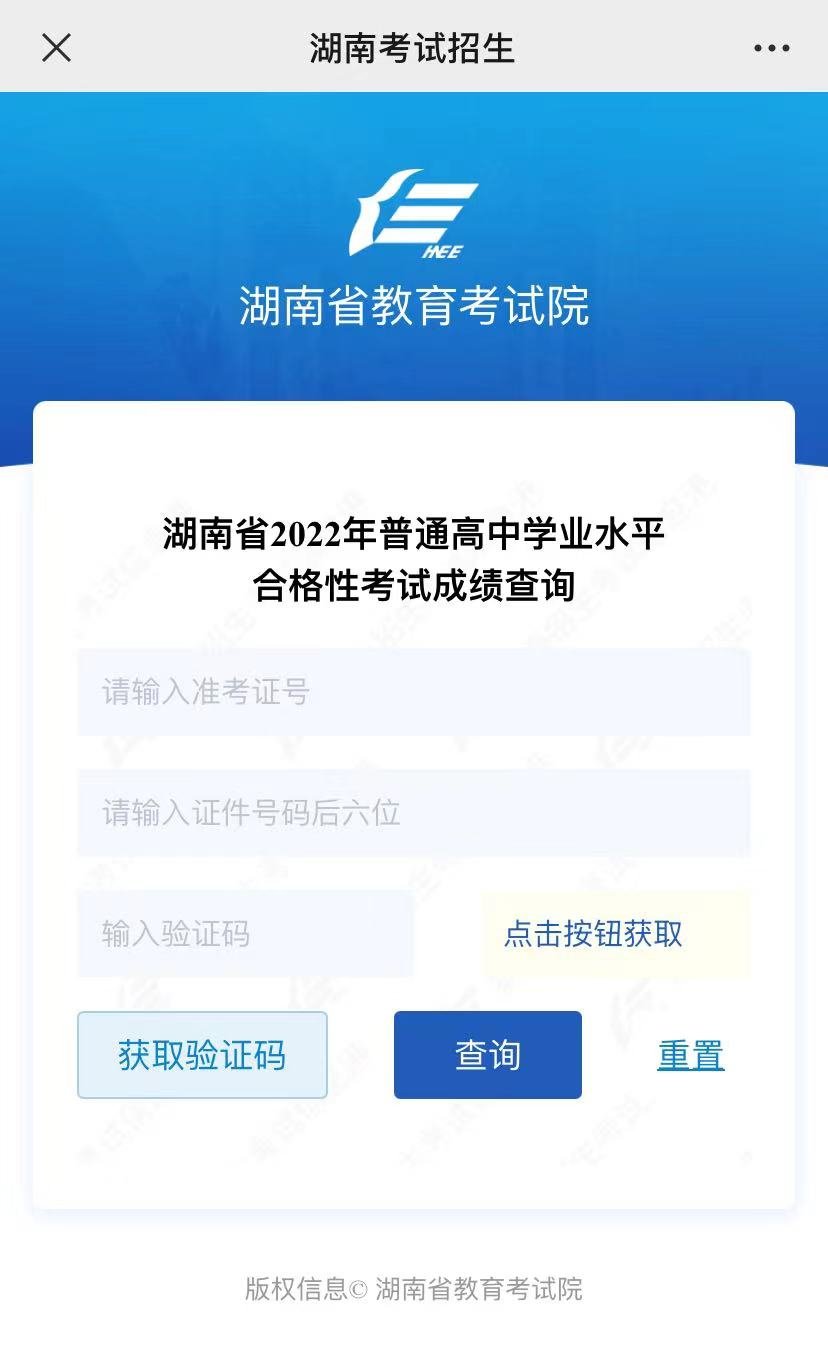Viewport: 828px width, 1364px height.
Task: Close the 湖南考试招生 page
Action: click(56, 47)
